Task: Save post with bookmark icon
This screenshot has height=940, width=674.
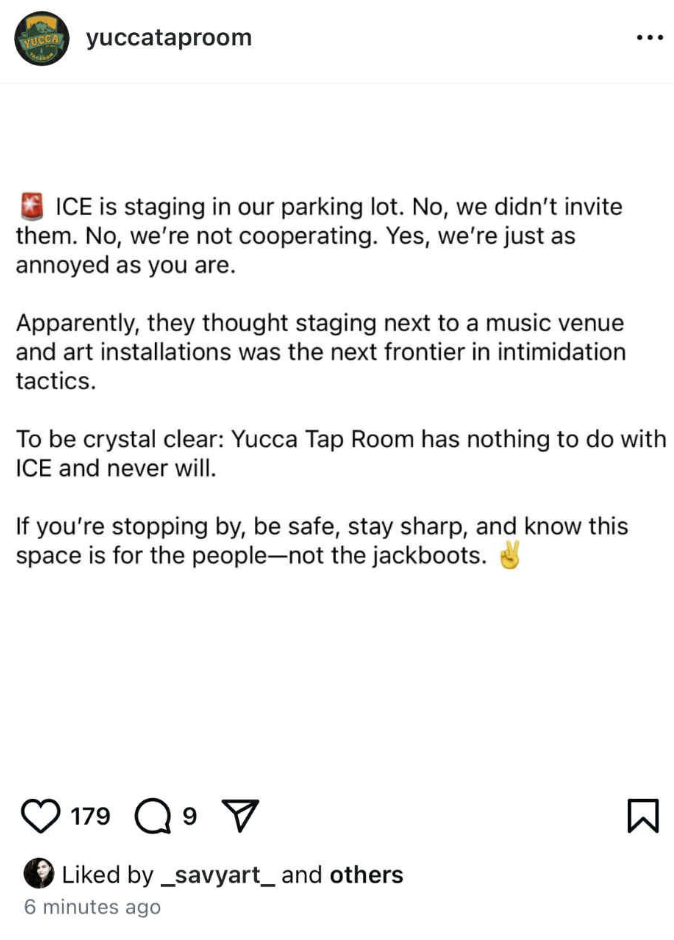Action: (x=642, y=816)
